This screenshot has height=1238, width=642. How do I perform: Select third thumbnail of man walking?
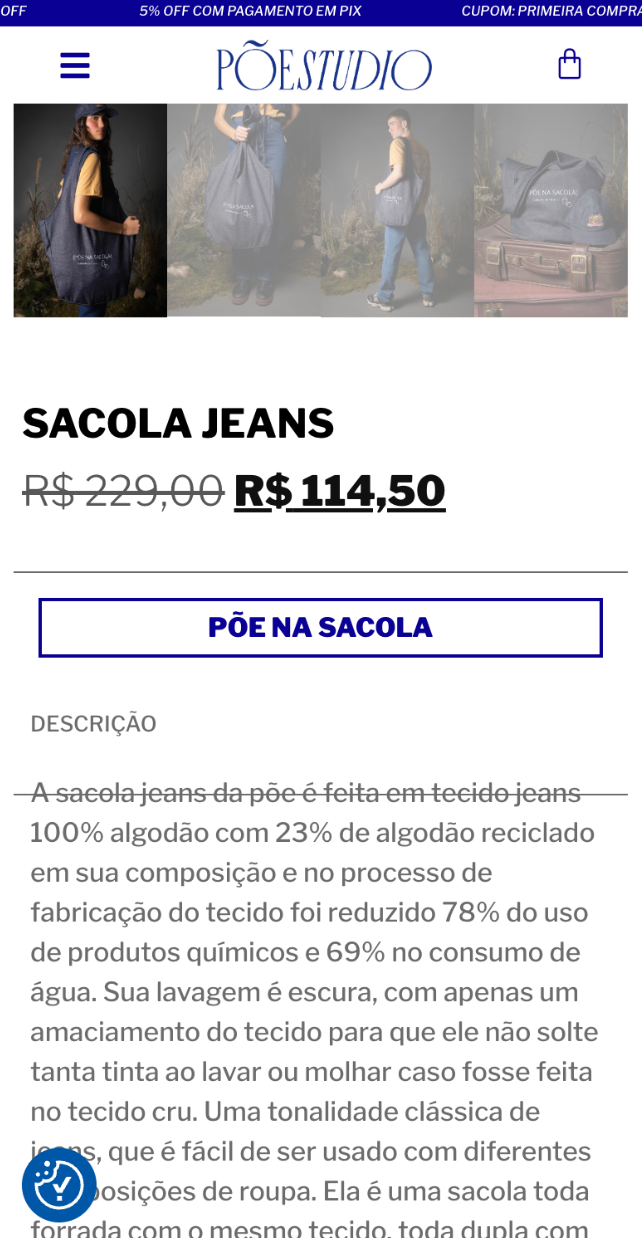click(397, 210)
